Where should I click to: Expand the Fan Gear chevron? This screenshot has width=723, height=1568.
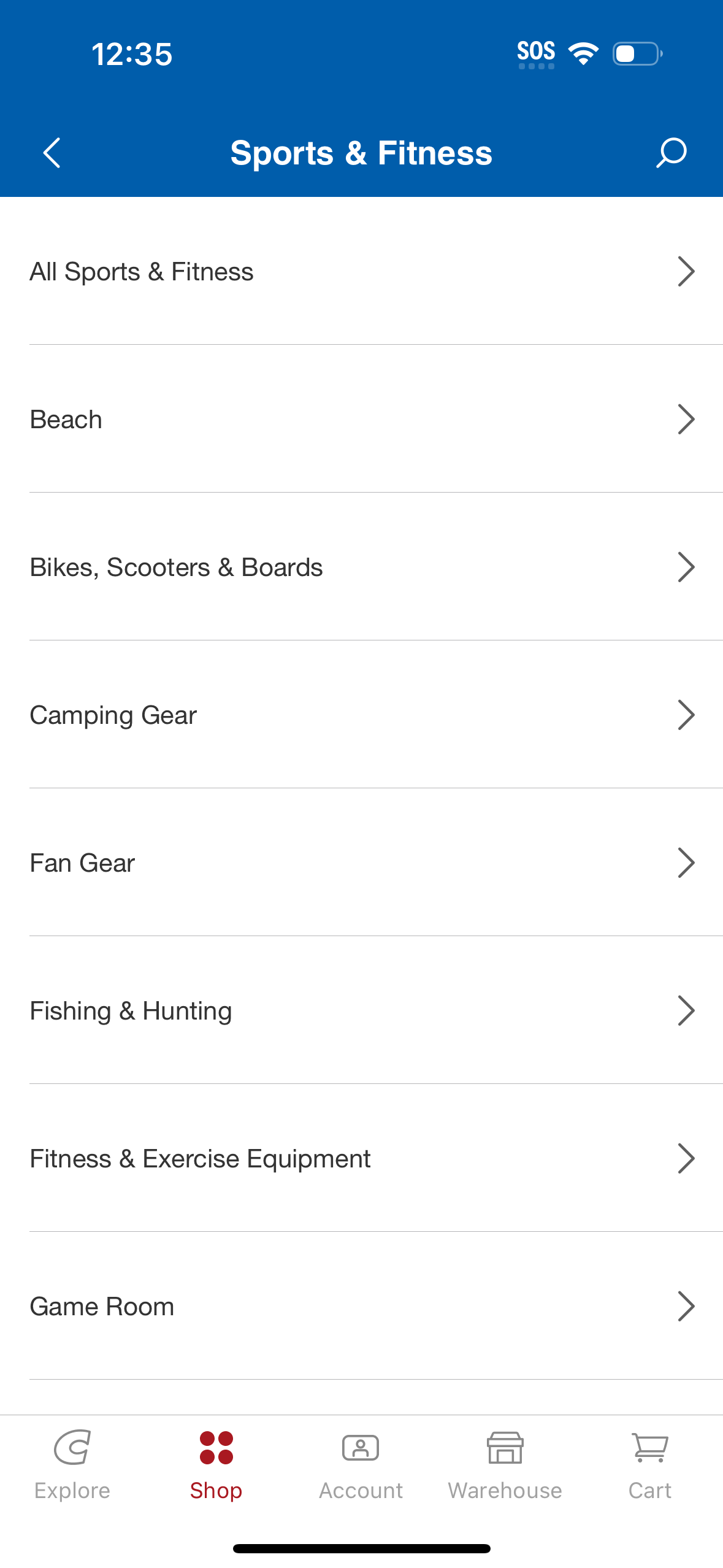pyautogui.click(x=687, y=863)
